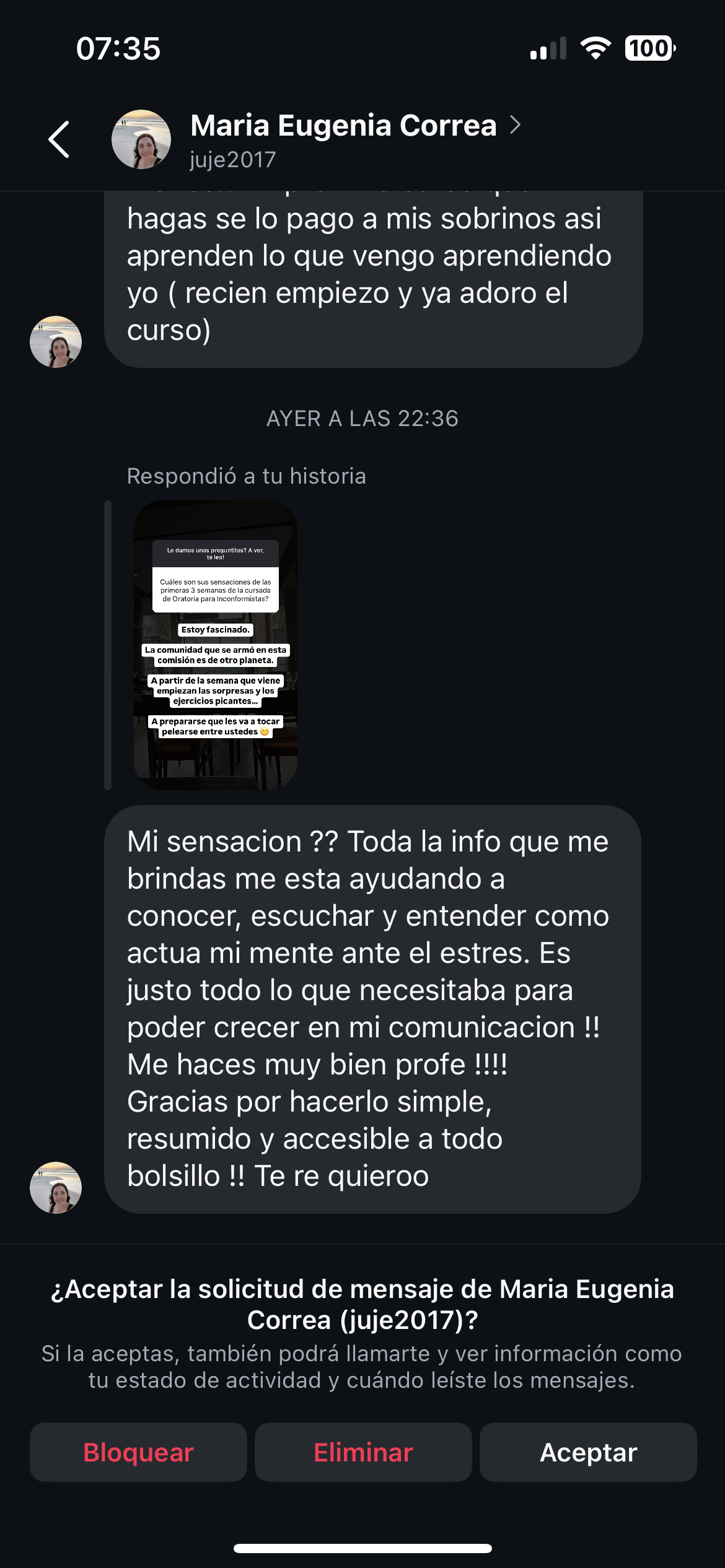Viewport: 725px width, 1568px height.
Task: Tap the profile photo in the header
Action: pyautogui.click(x=141, y=139)
